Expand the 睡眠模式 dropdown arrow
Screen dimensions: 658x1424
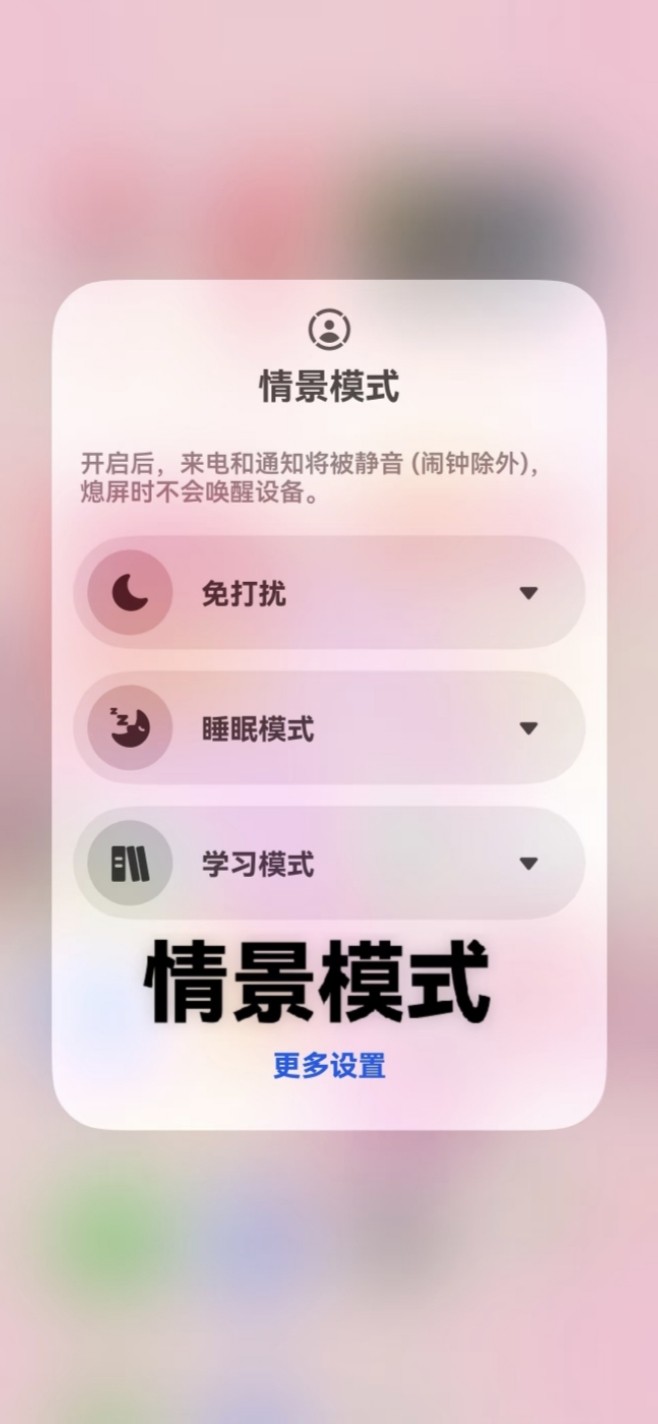point(528,728)
